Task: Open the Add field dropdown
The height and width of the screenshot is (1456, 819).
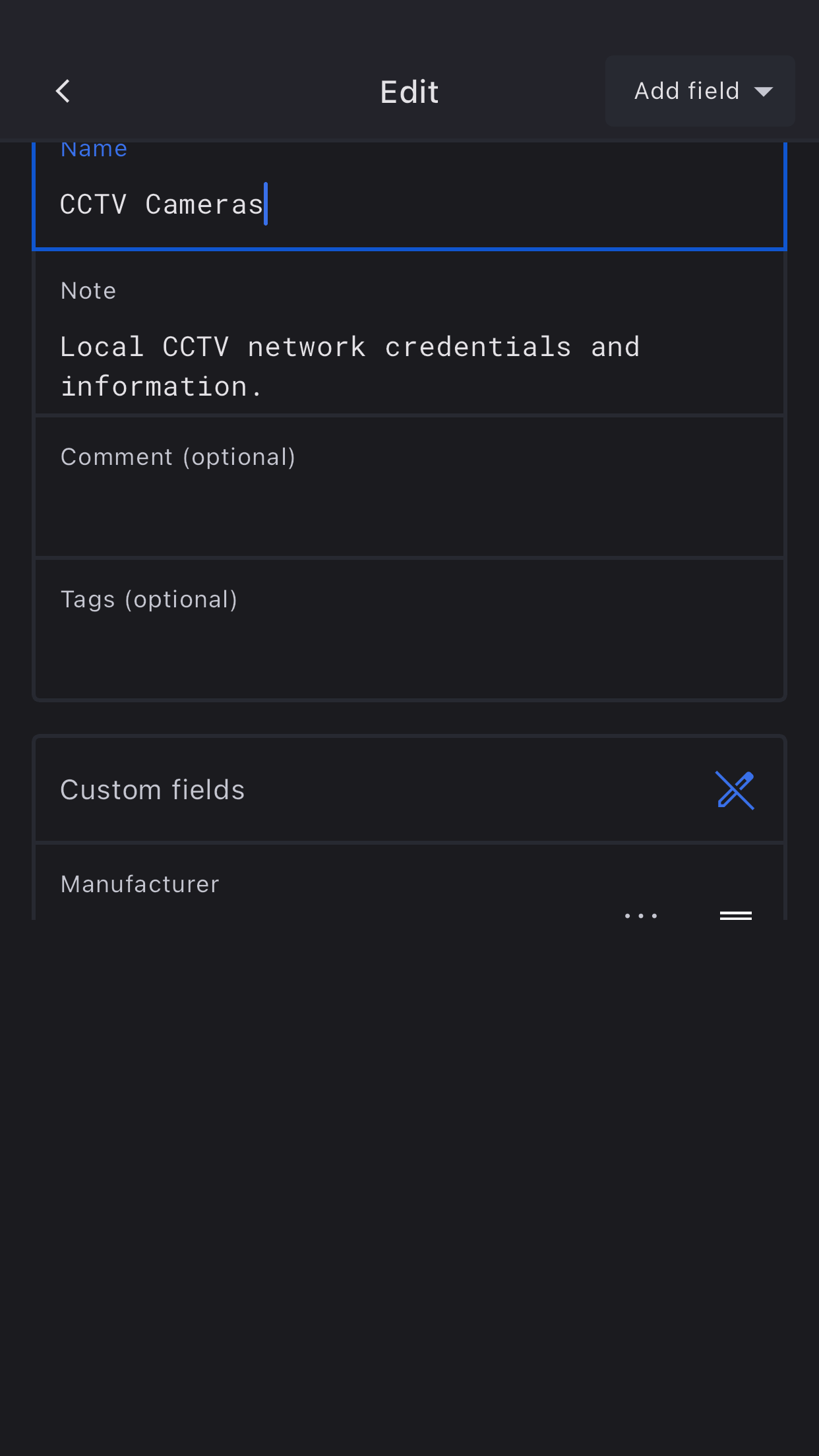Action: 700,91
